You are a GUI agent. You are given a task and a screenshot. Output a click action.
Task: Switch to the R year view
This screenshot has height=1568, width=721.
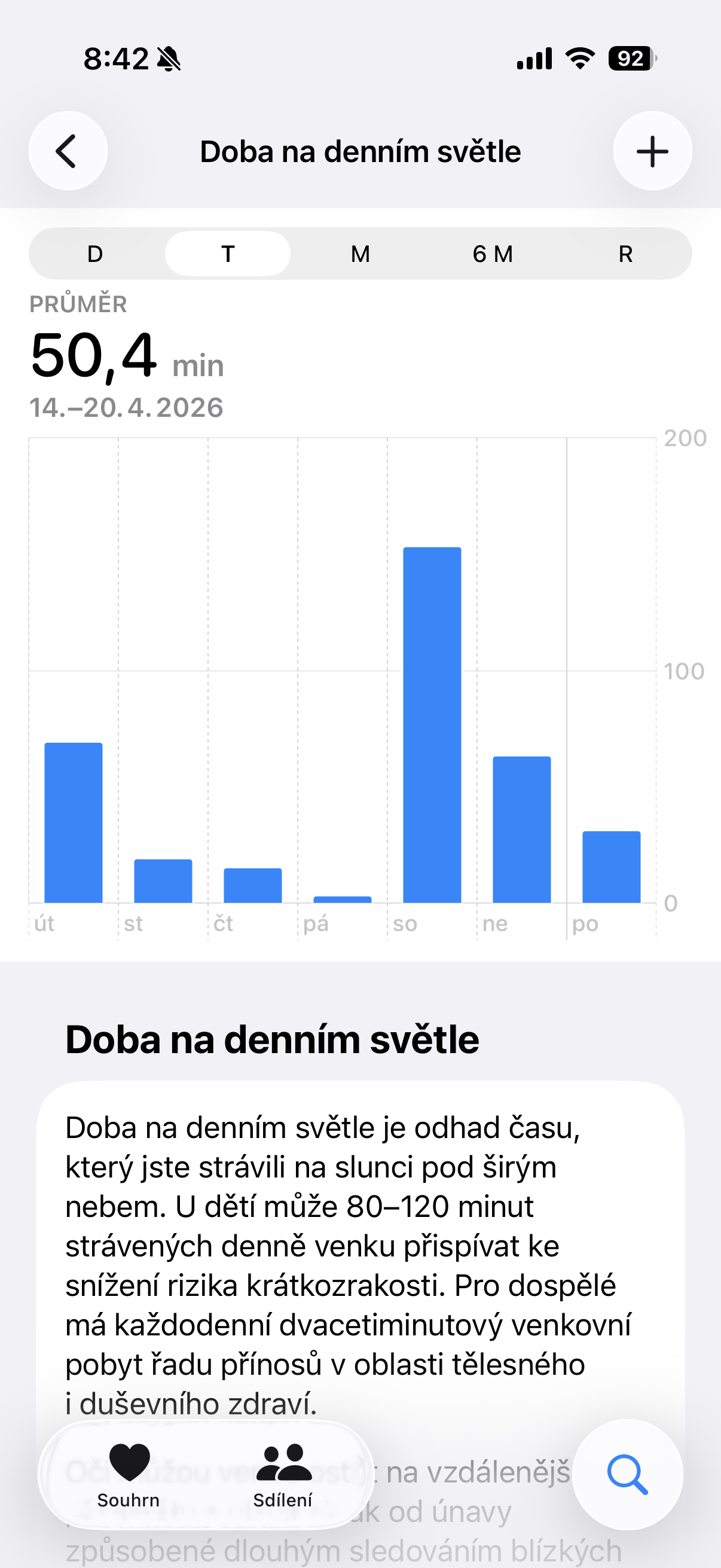[625, 254]
